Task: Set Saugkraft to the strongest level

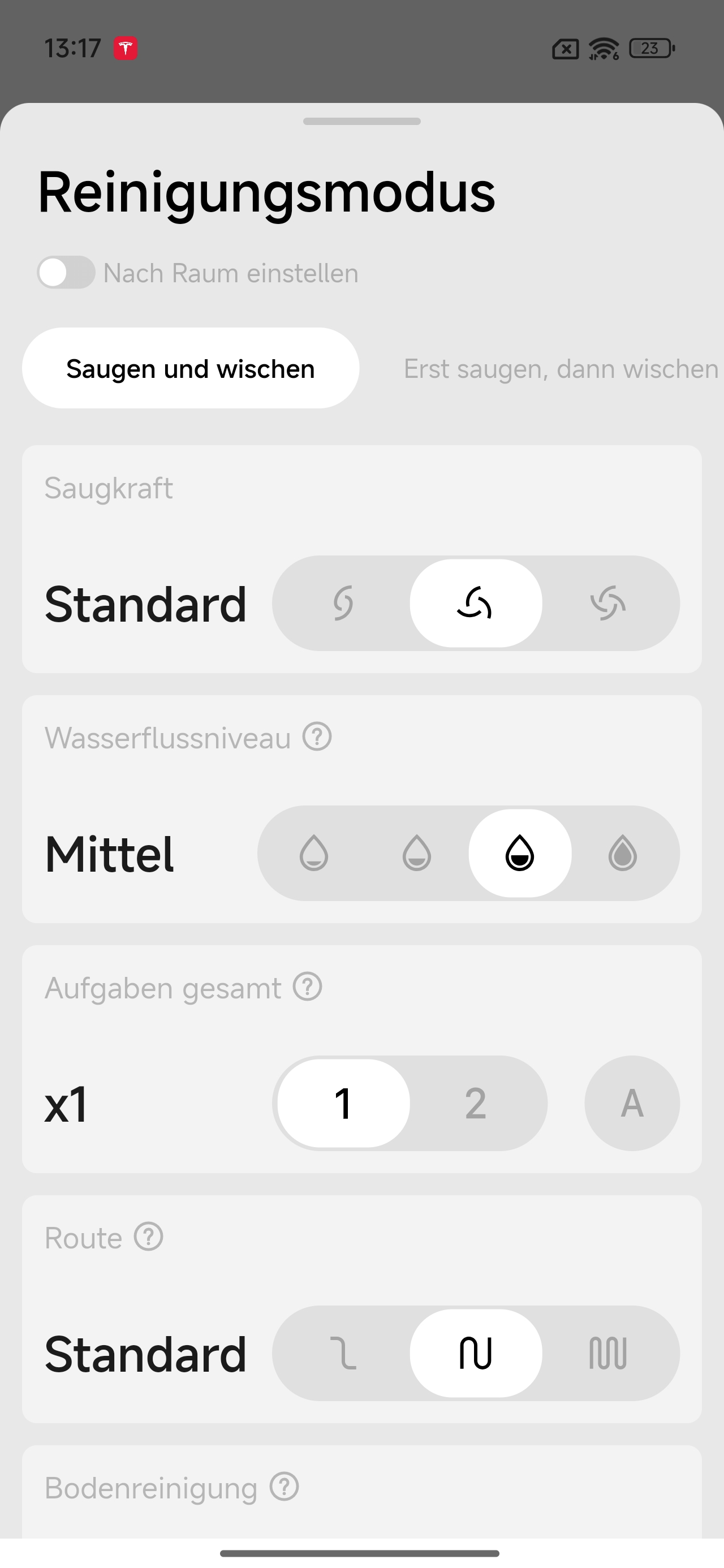Action: pos(607,603)
